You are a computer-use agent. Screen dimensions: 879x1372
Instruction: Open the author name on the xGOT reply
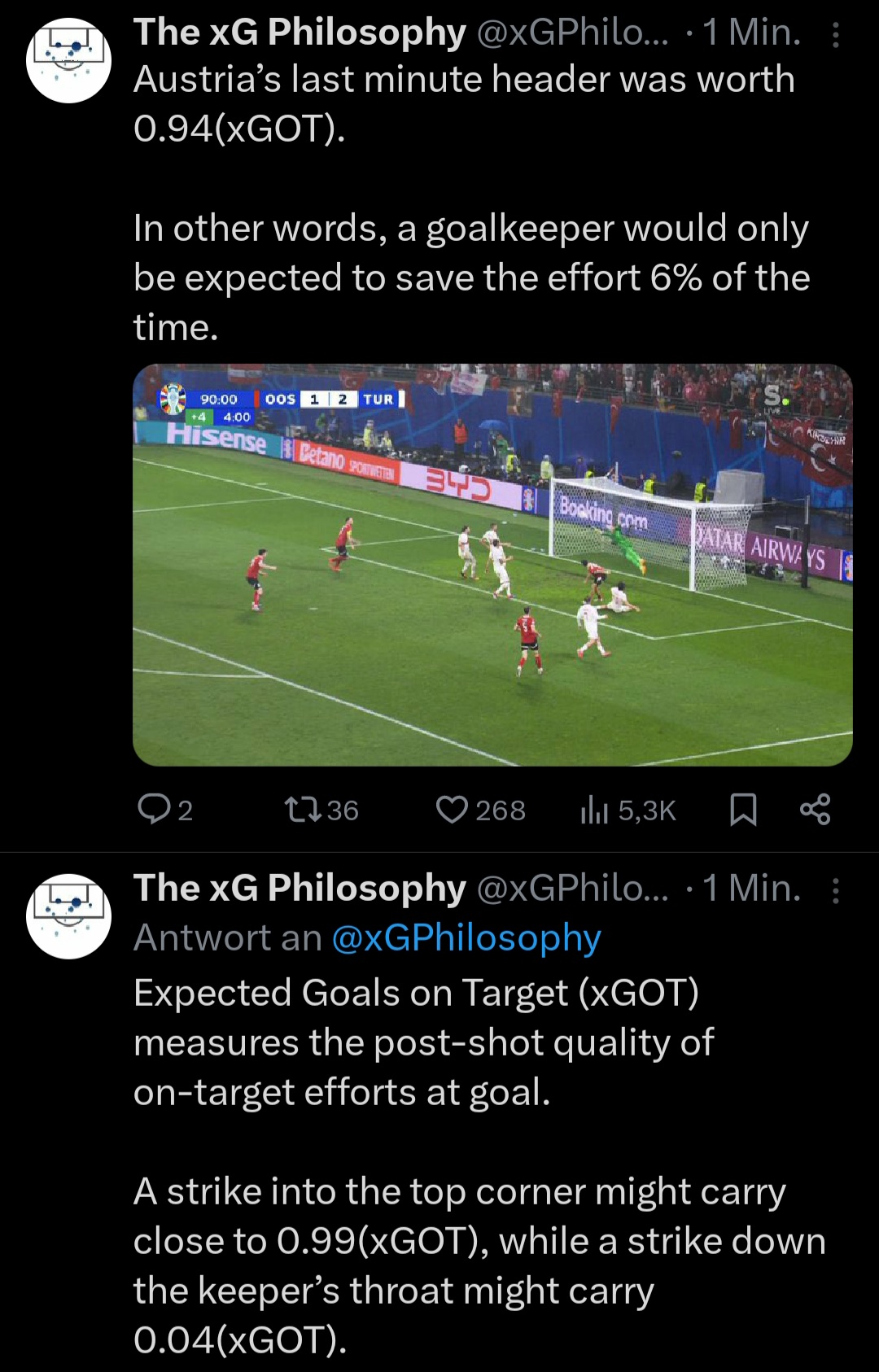(300, 887)
